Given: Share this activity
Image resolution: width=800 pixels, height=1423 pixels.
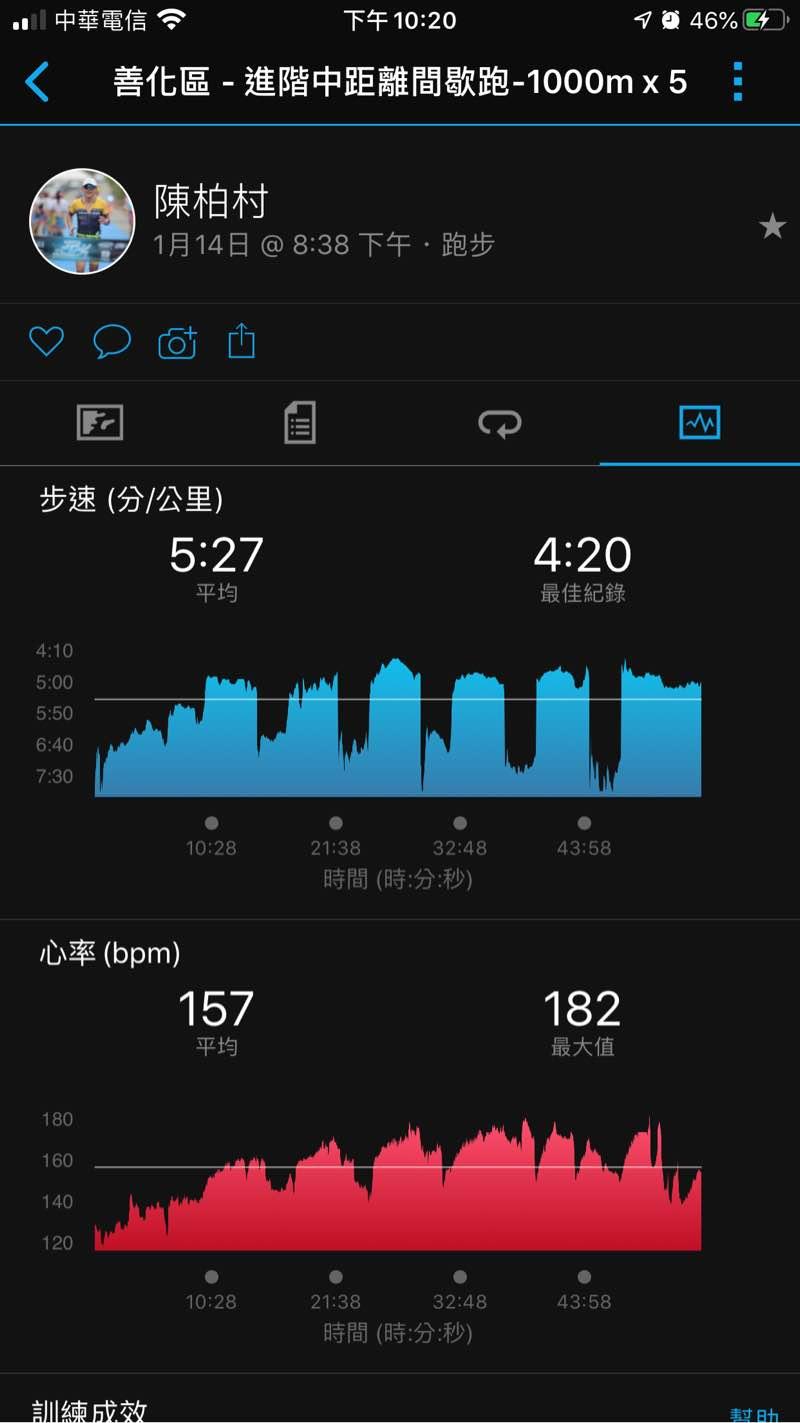Looking at the screenshot, I should click(x=242, y=342).
